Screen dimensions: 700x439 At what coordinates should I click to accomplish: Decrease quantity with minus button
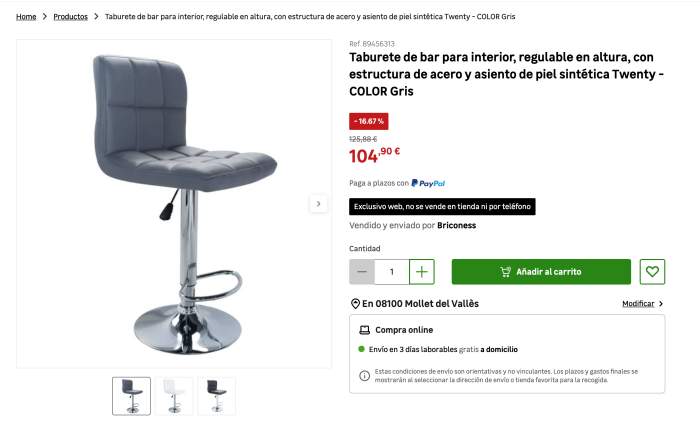point(362,272)
